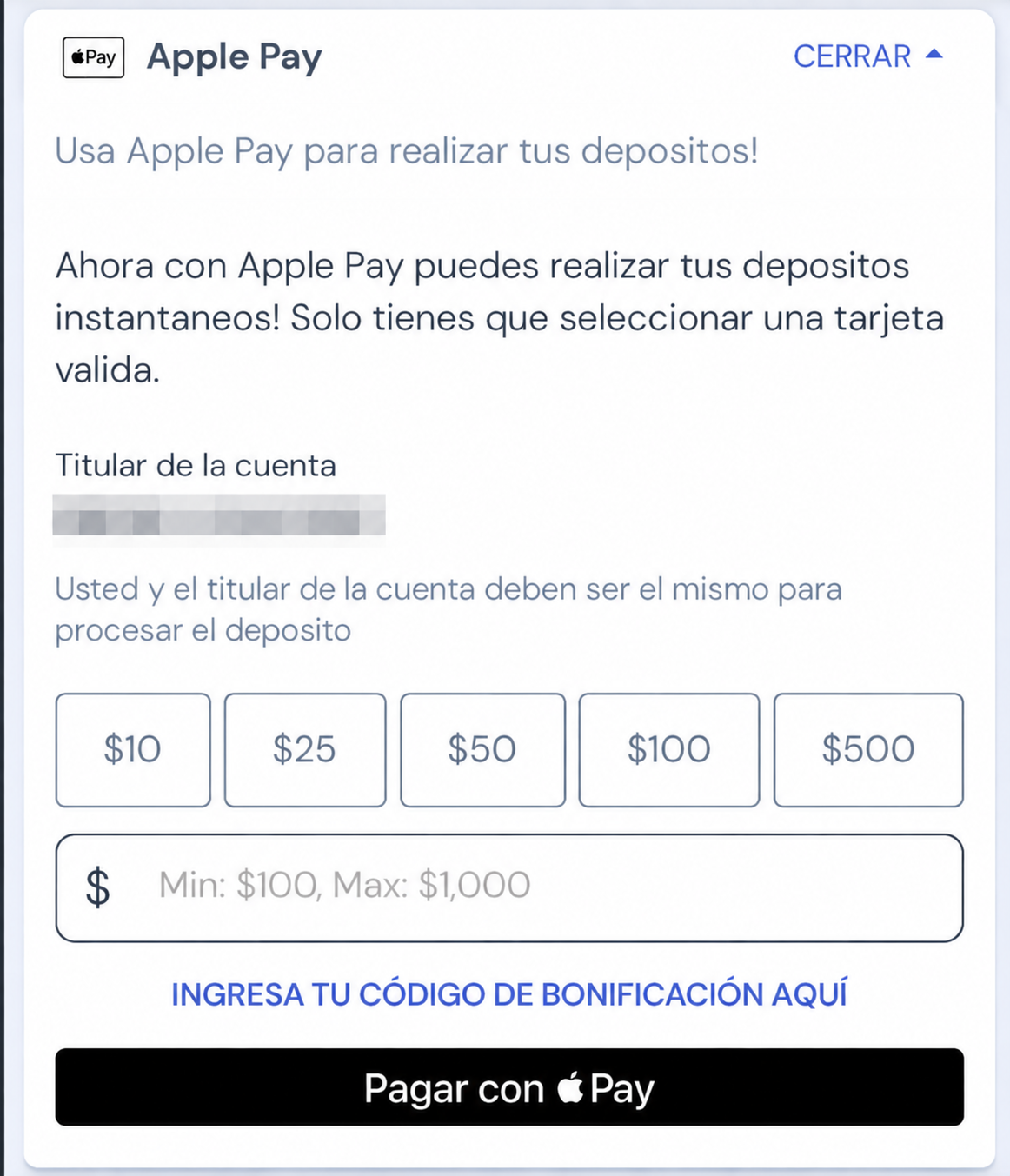Tap Pagar con Apple Pay button
Image resolution: width=1010 pixels, height=1176 pixels.
(509, 1087)
